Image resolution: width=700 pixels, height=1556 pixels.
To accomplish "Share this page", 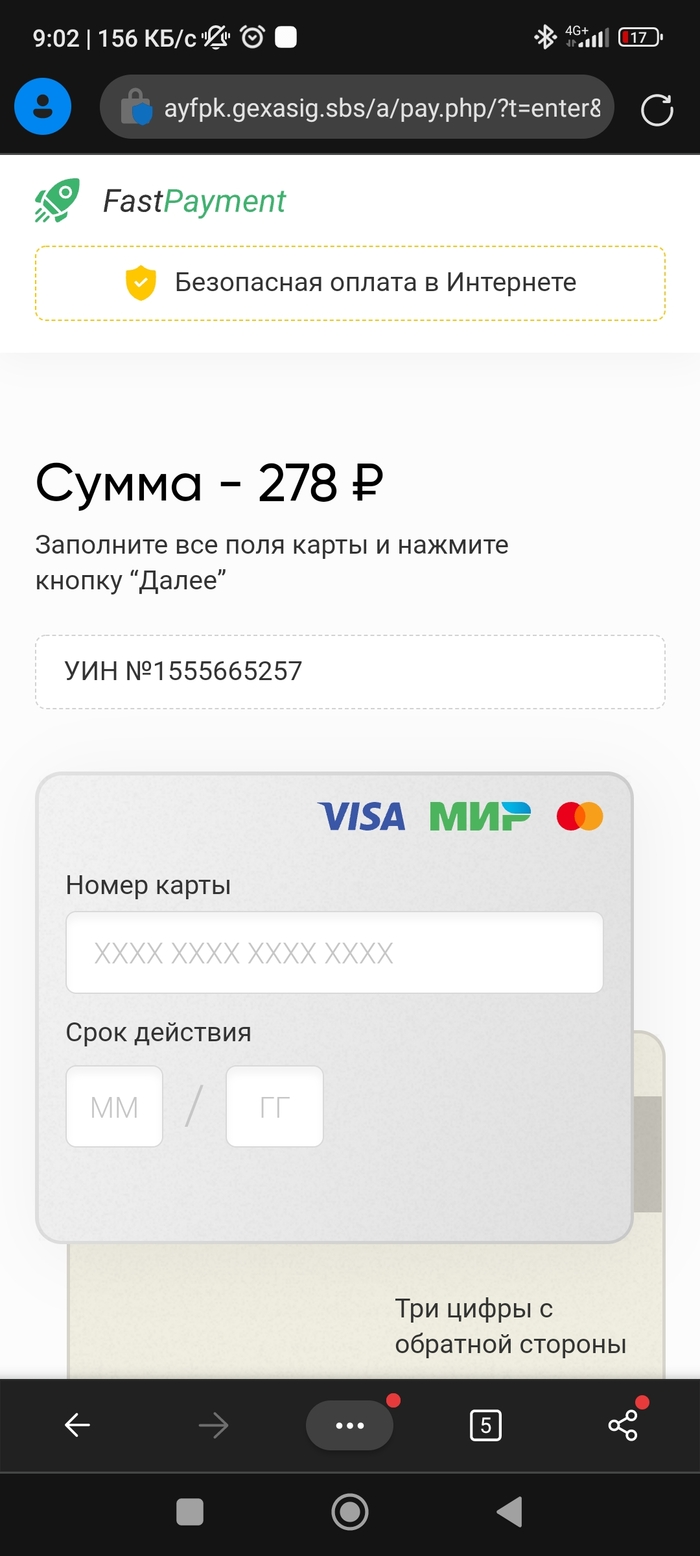I will (x=622, y=1425).
